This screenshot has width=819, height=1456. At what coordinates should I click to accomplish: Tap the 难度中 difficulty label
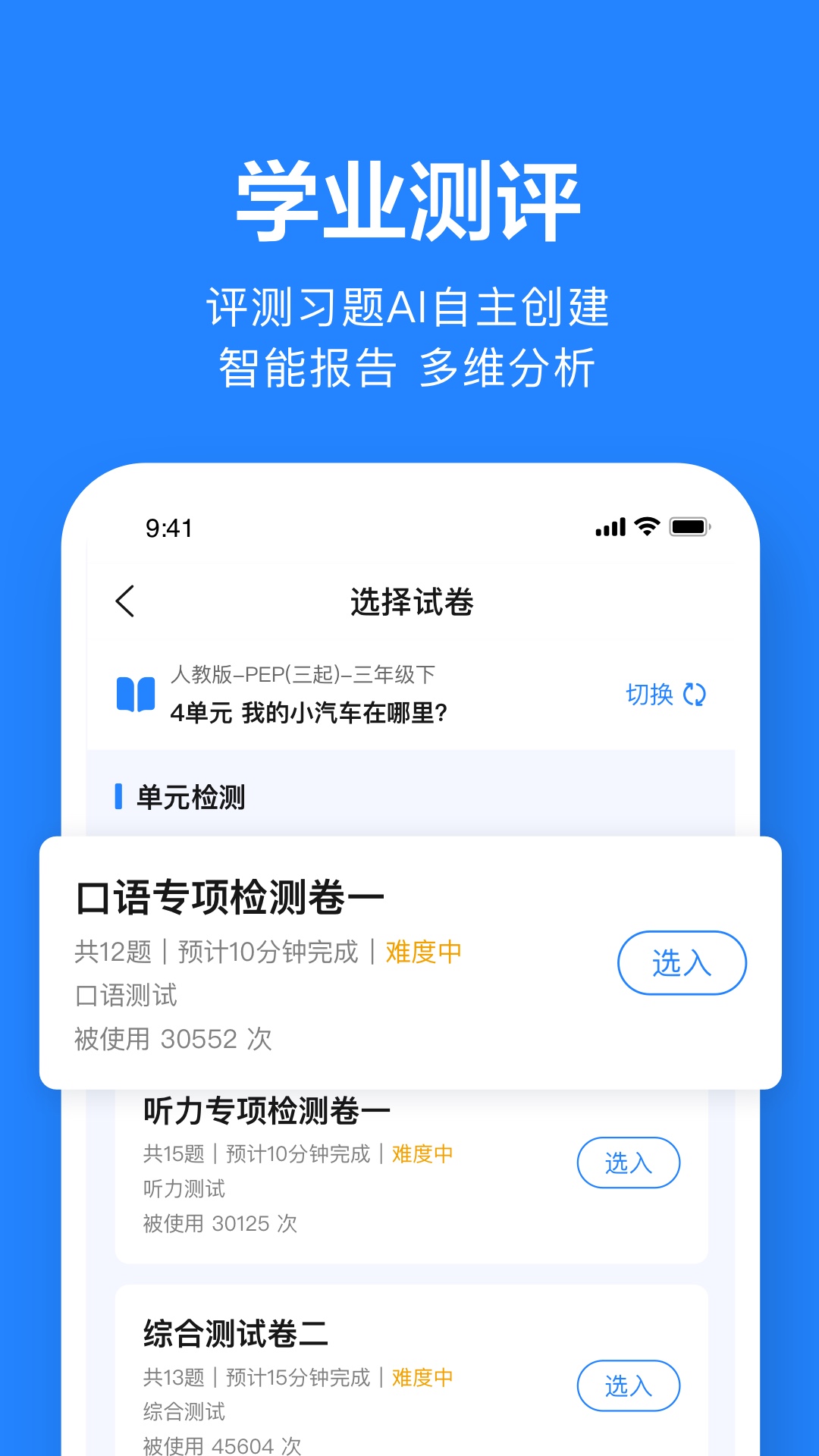coord(422,950)
